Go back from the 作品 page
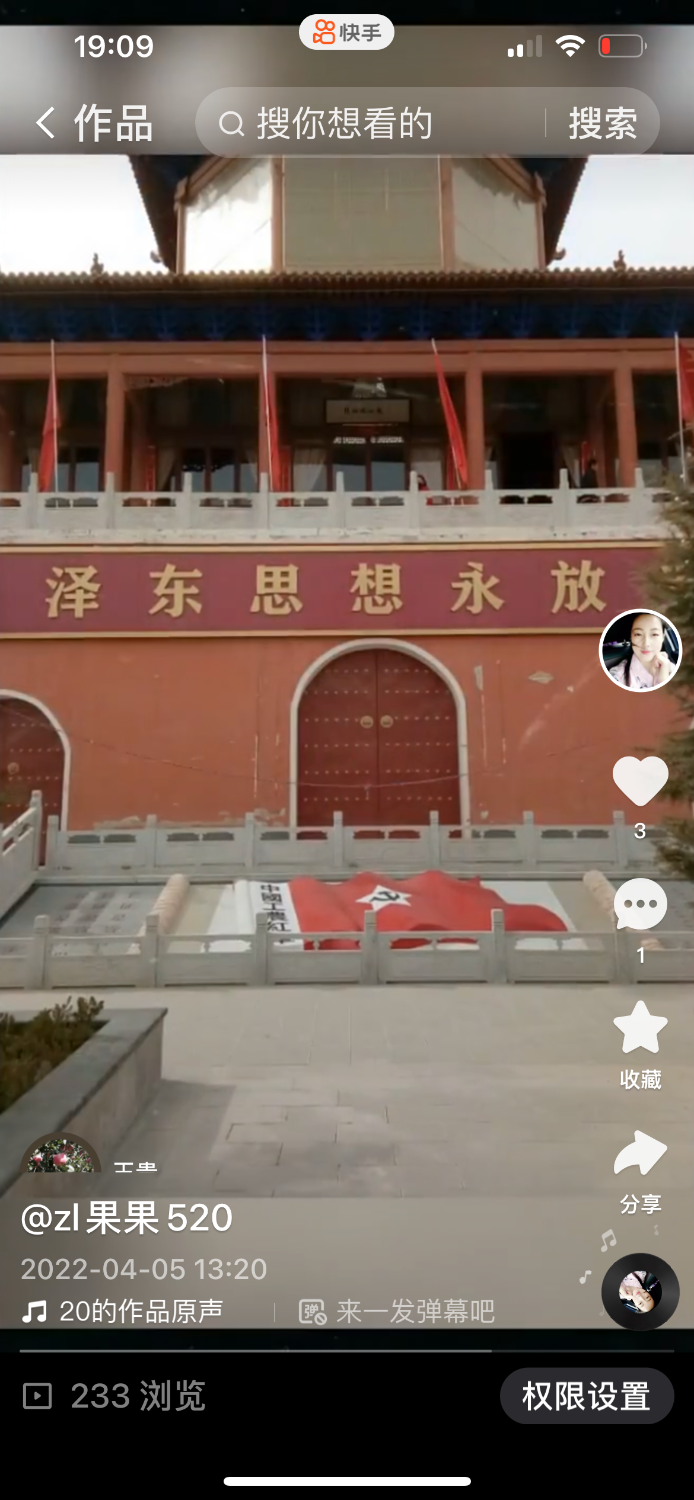This screenshot has width=694, height=1500. [x=45, y=123]
